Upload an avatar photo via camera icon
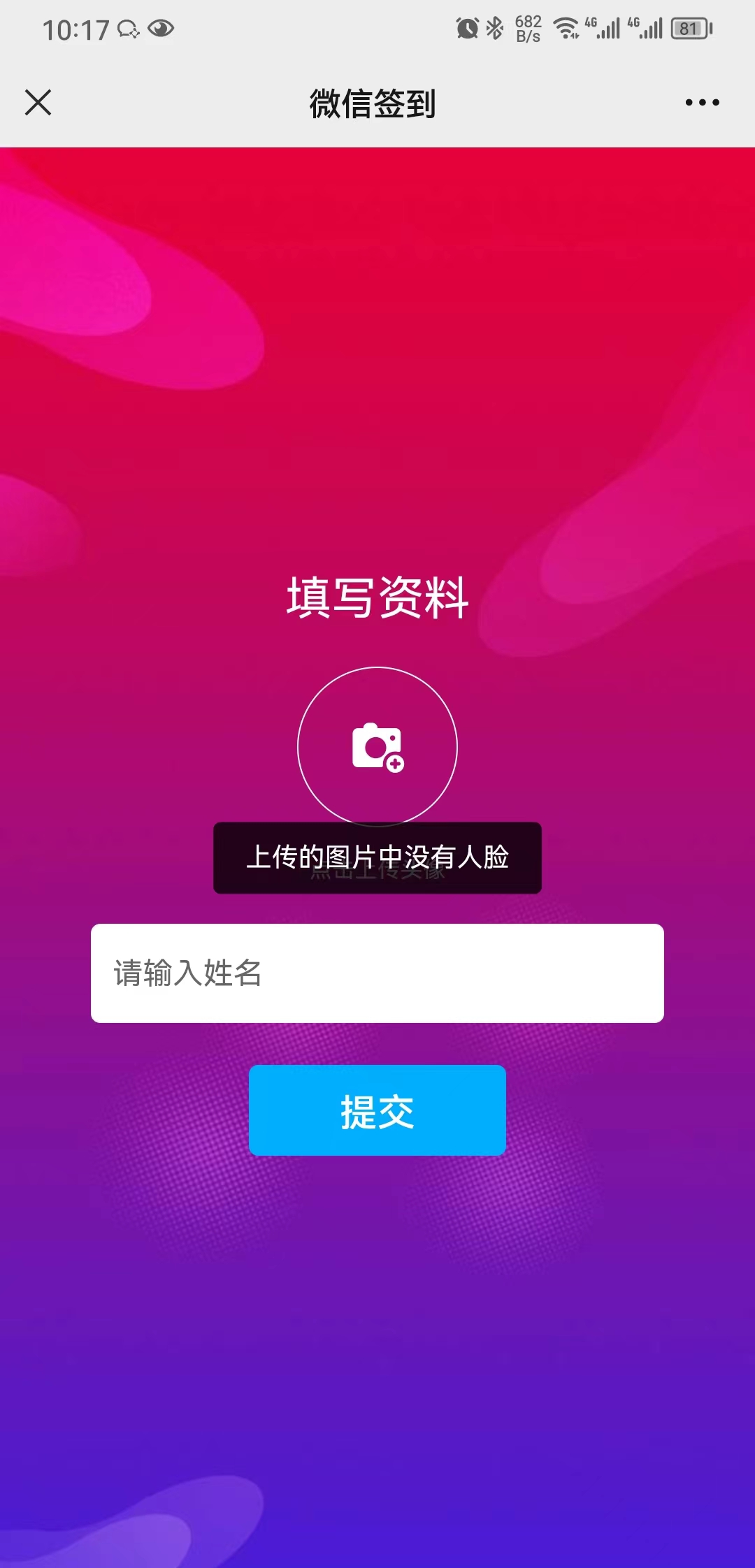Viewport: 755px width, 1568px height. 377,746
